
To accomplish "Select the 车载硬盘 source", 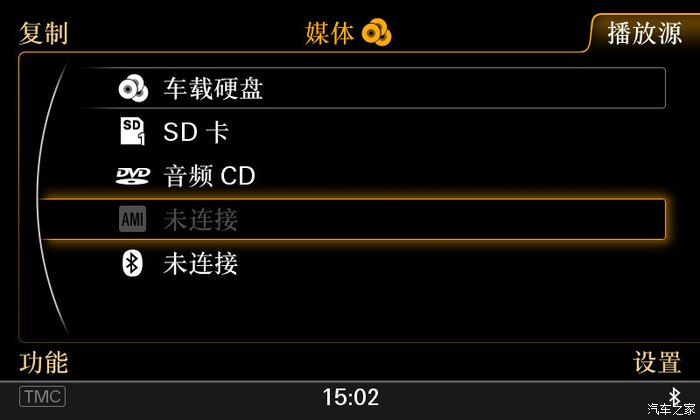I will [x=213, y=89].
